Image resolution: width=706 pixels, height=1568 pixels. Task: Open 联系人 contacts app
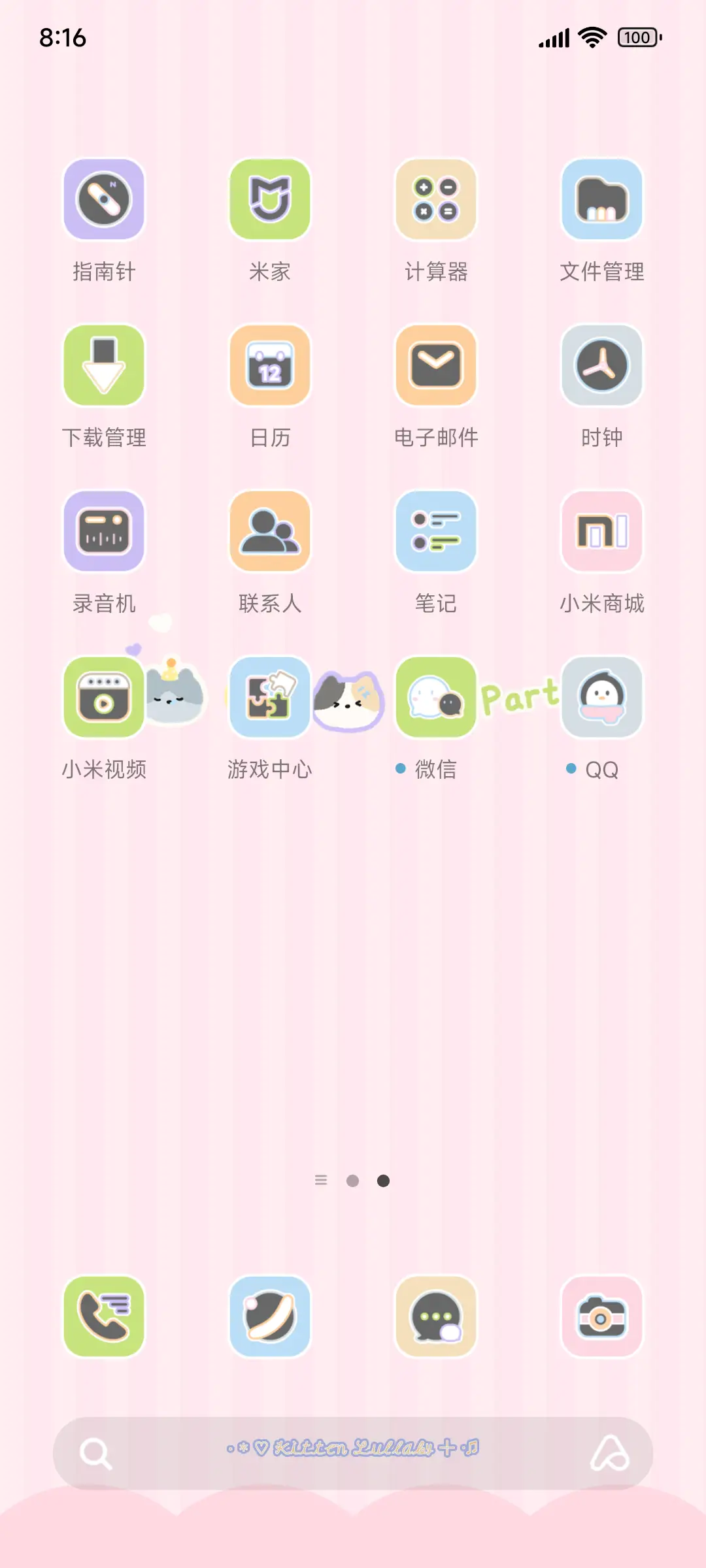point(270,532)
